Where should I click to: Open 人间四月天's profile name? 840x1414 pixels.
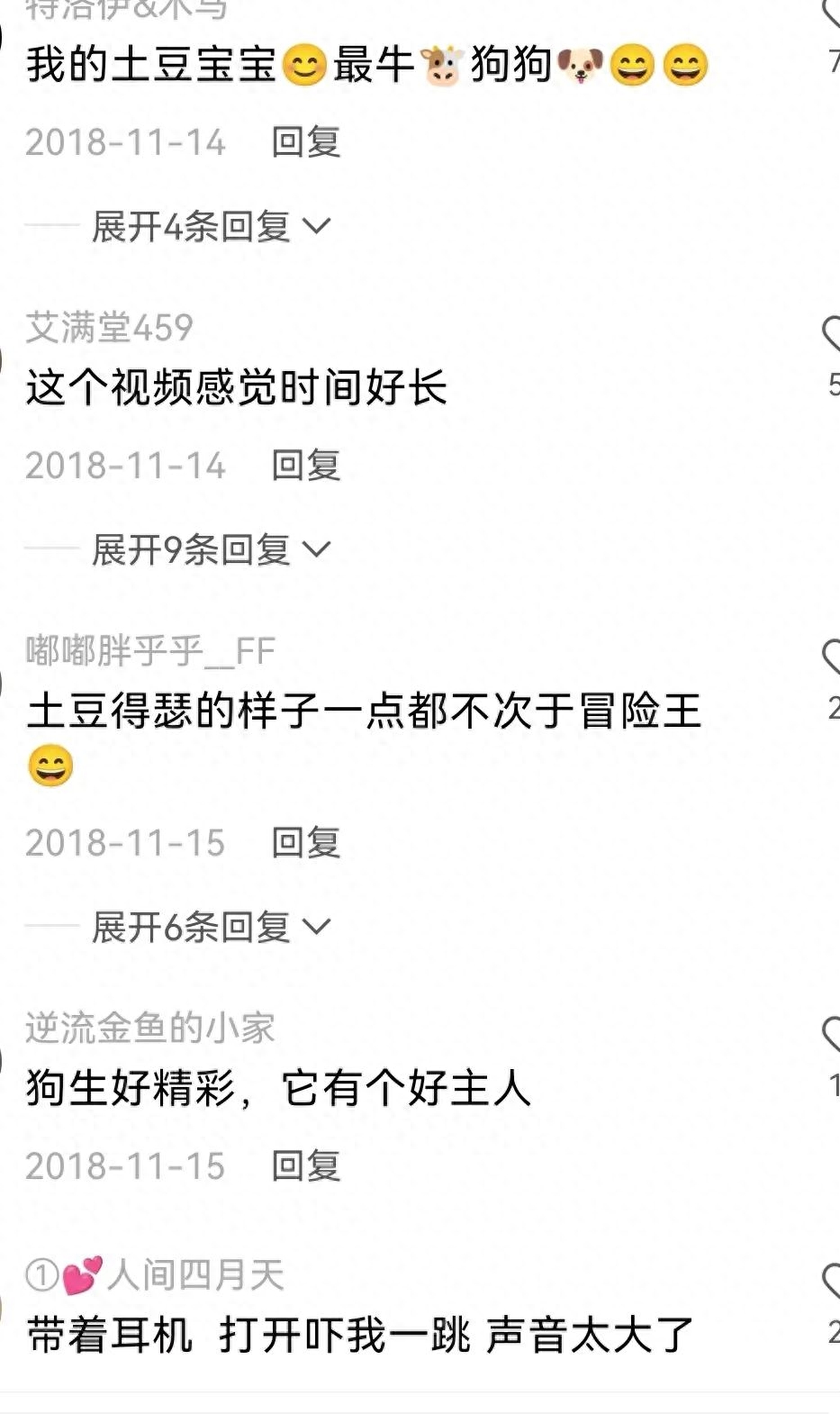(x=194, y=1274)
